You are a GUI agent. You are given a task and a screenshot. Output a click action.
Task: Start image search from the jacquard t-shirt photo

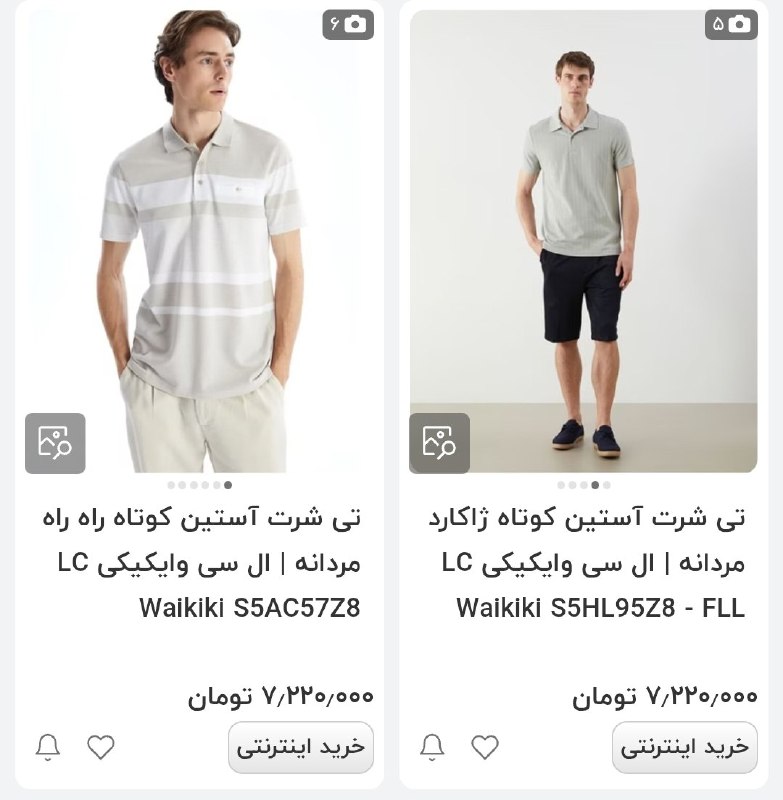[x=439, y=442]
